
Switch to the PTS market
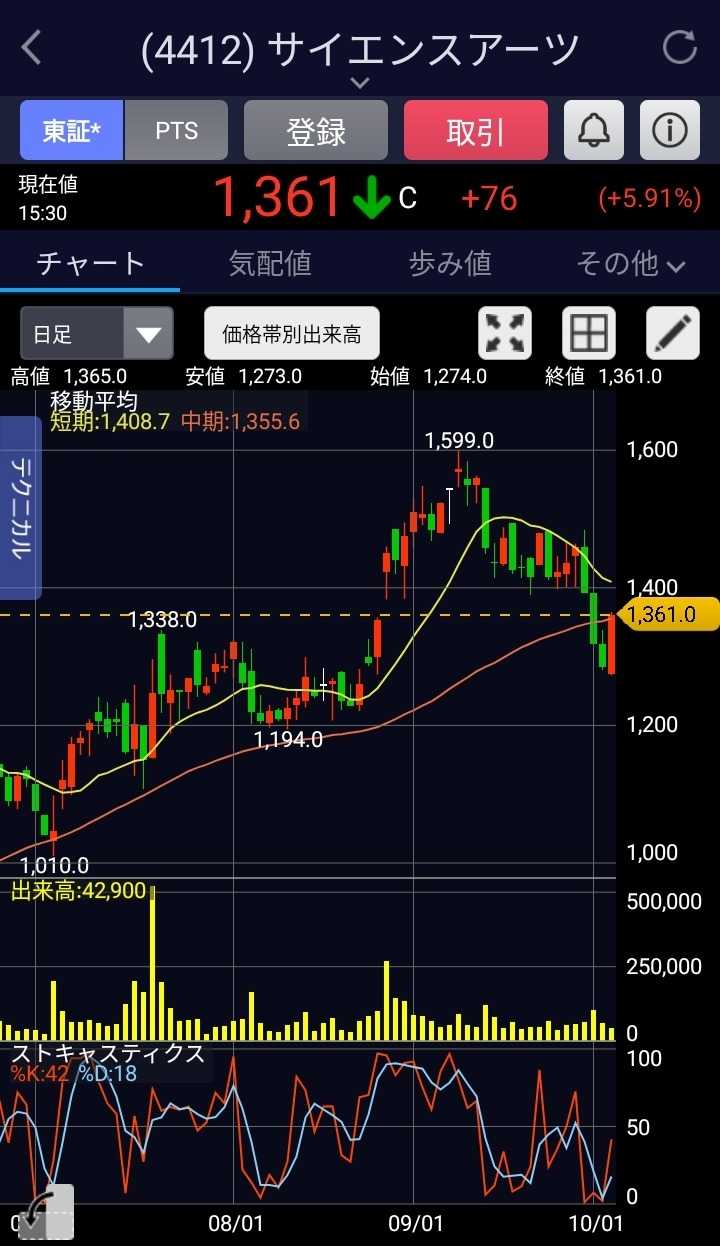176,131
